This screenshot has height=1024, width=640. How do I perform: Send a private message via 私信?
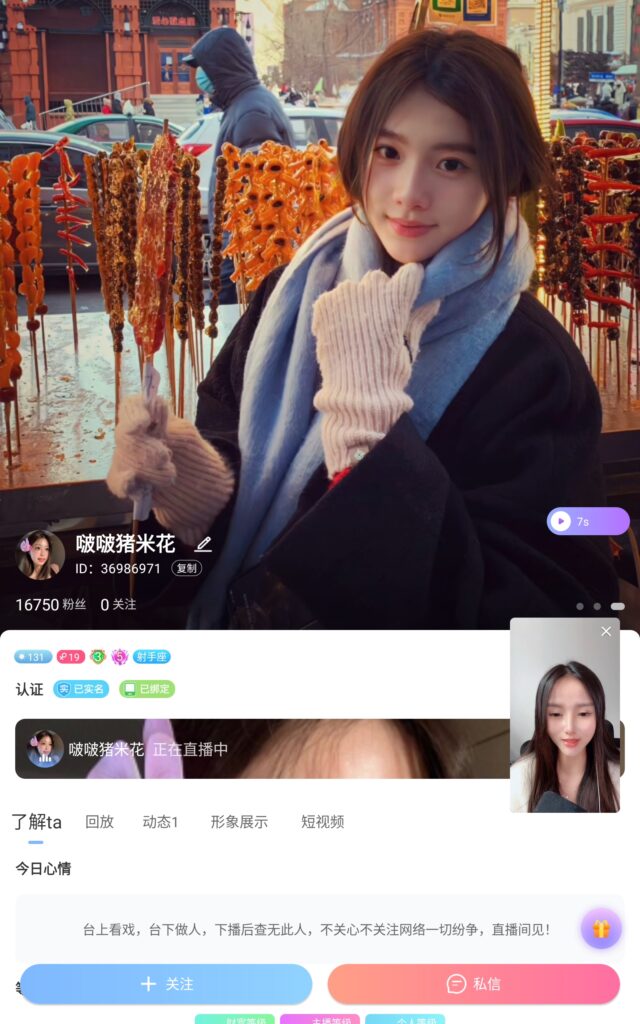point(473,984)
